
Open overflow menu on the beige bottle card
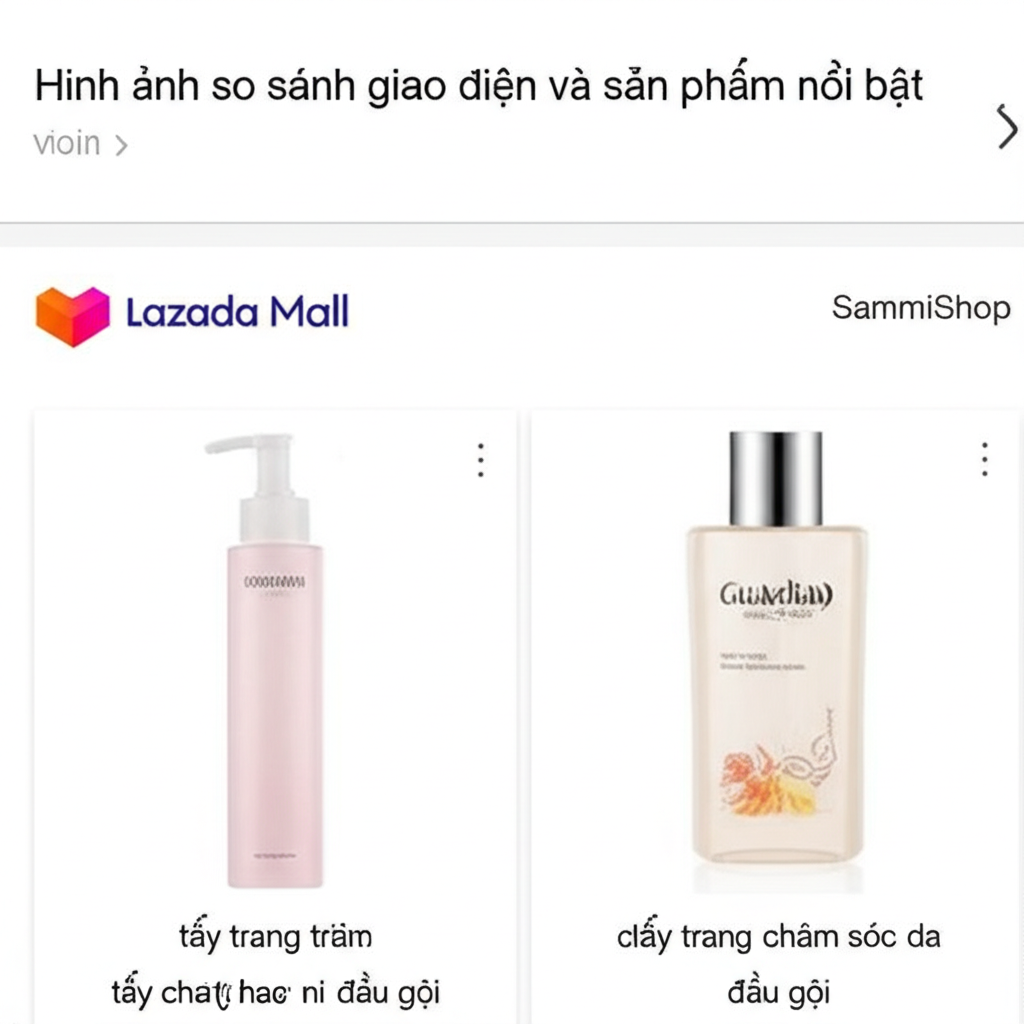pos(985,459)
